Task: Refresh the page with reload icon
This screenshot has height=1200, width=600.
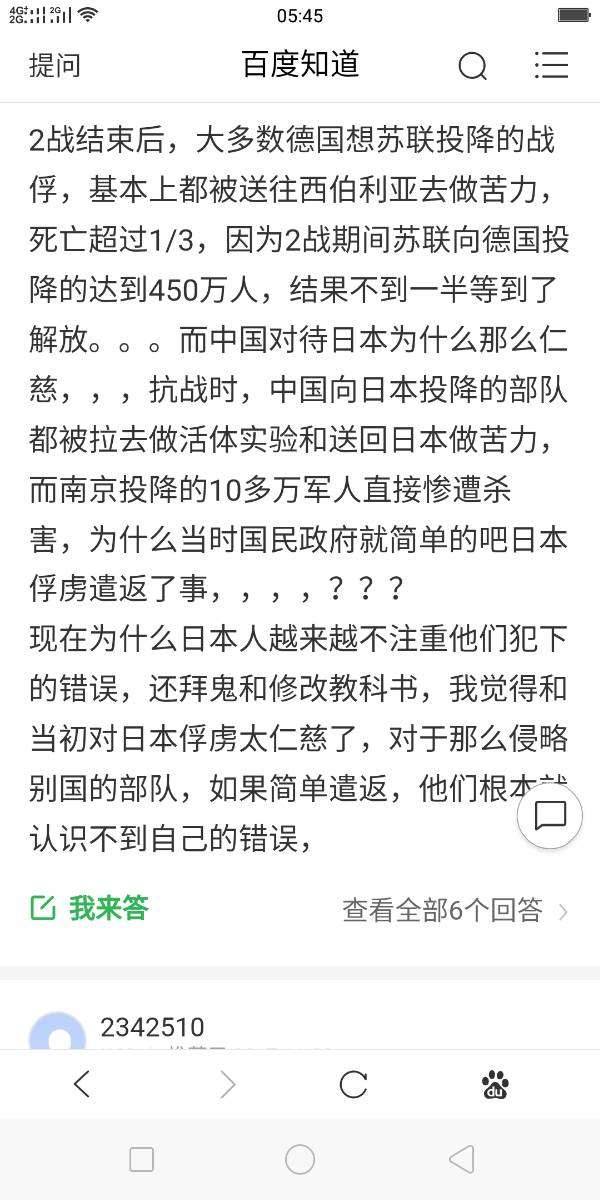Action: [x=353, y=1084]
